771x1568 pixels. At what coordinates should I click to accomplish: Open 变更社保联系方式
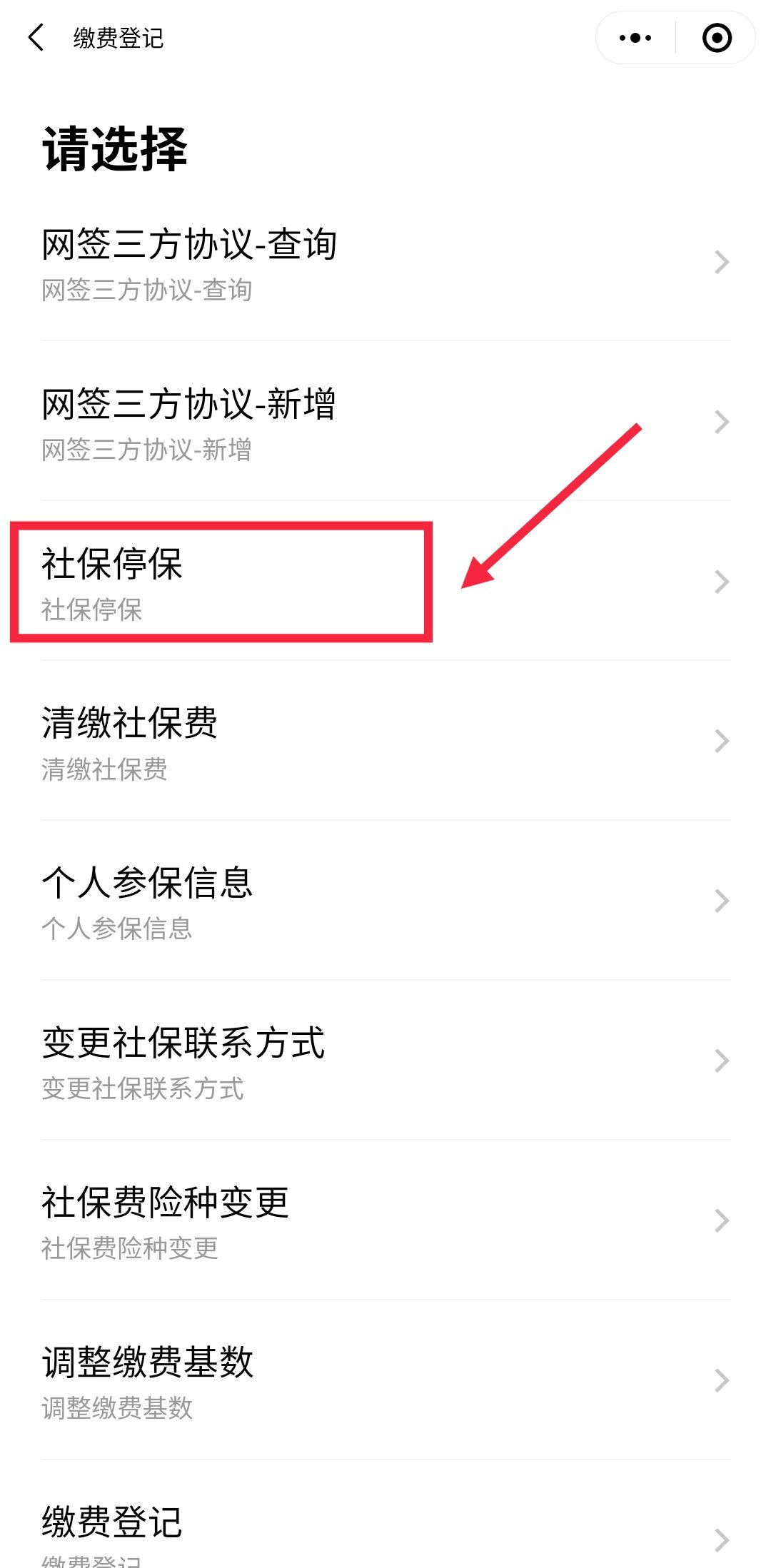[385, 1061]
